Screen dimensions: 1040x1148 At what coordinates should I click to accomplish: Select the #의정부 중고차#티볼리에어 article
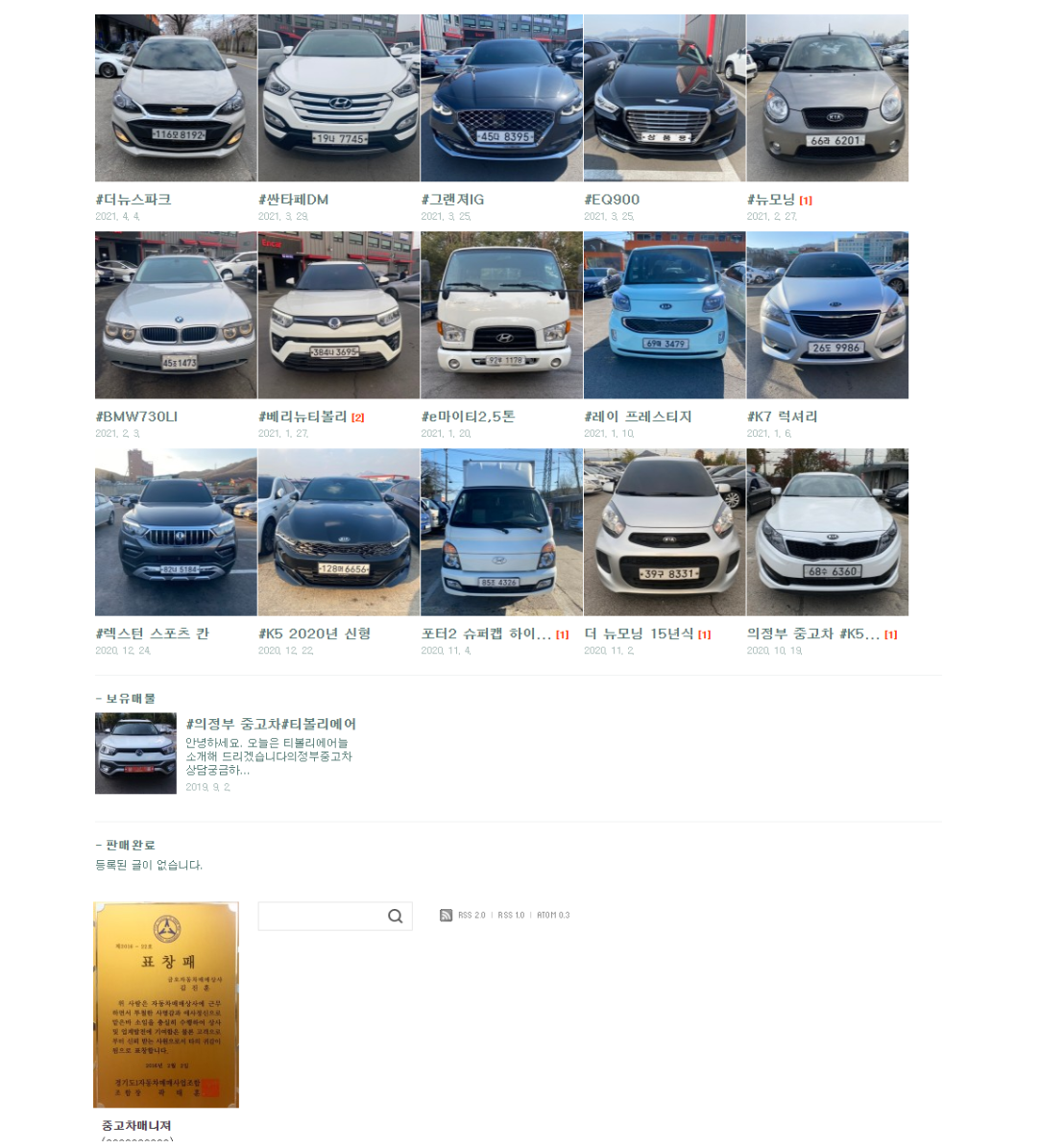pos(271,724)
